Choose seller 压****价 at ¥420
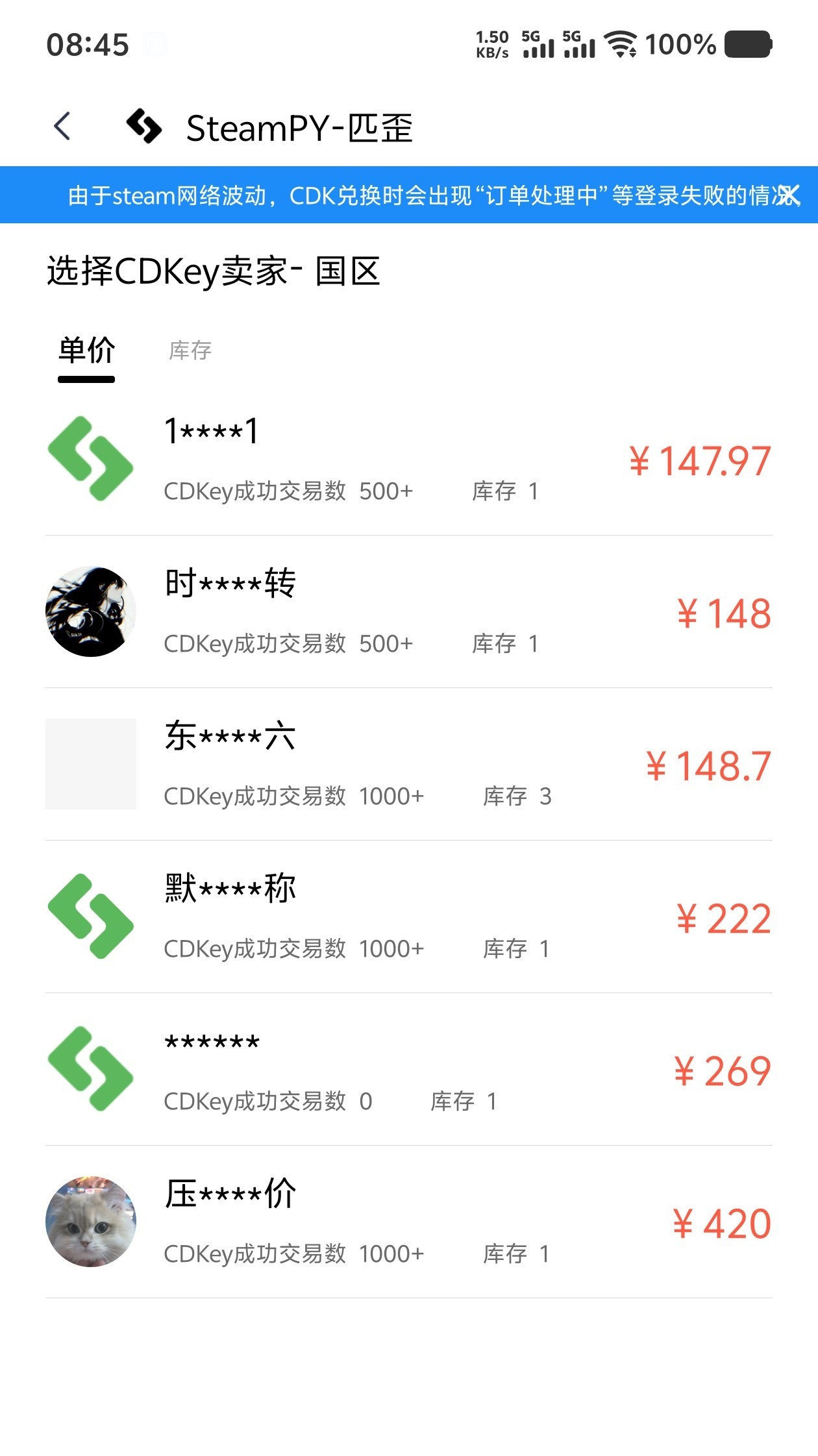818x1456 pixels. coord(409,1222)
